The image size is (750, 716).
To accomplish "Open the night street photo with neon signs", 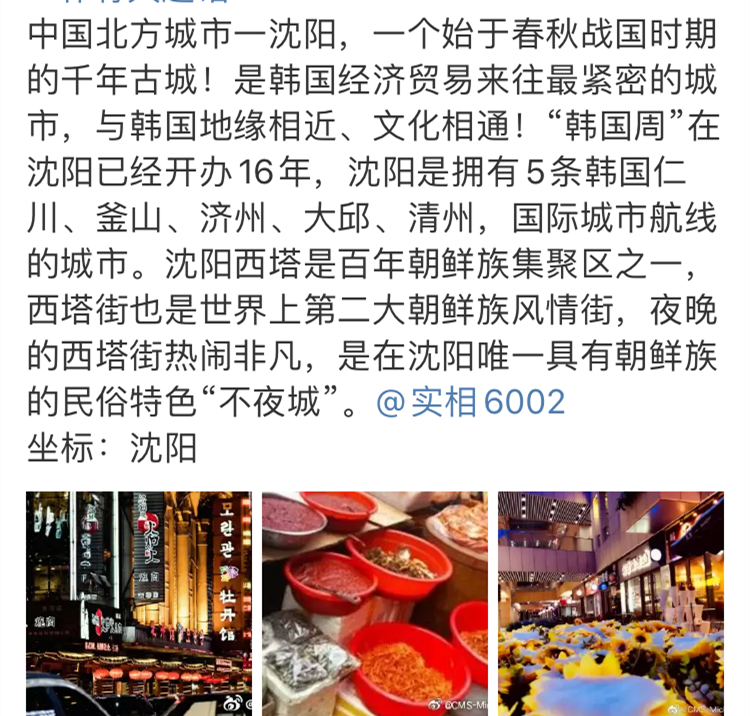I will coord(139,602).
